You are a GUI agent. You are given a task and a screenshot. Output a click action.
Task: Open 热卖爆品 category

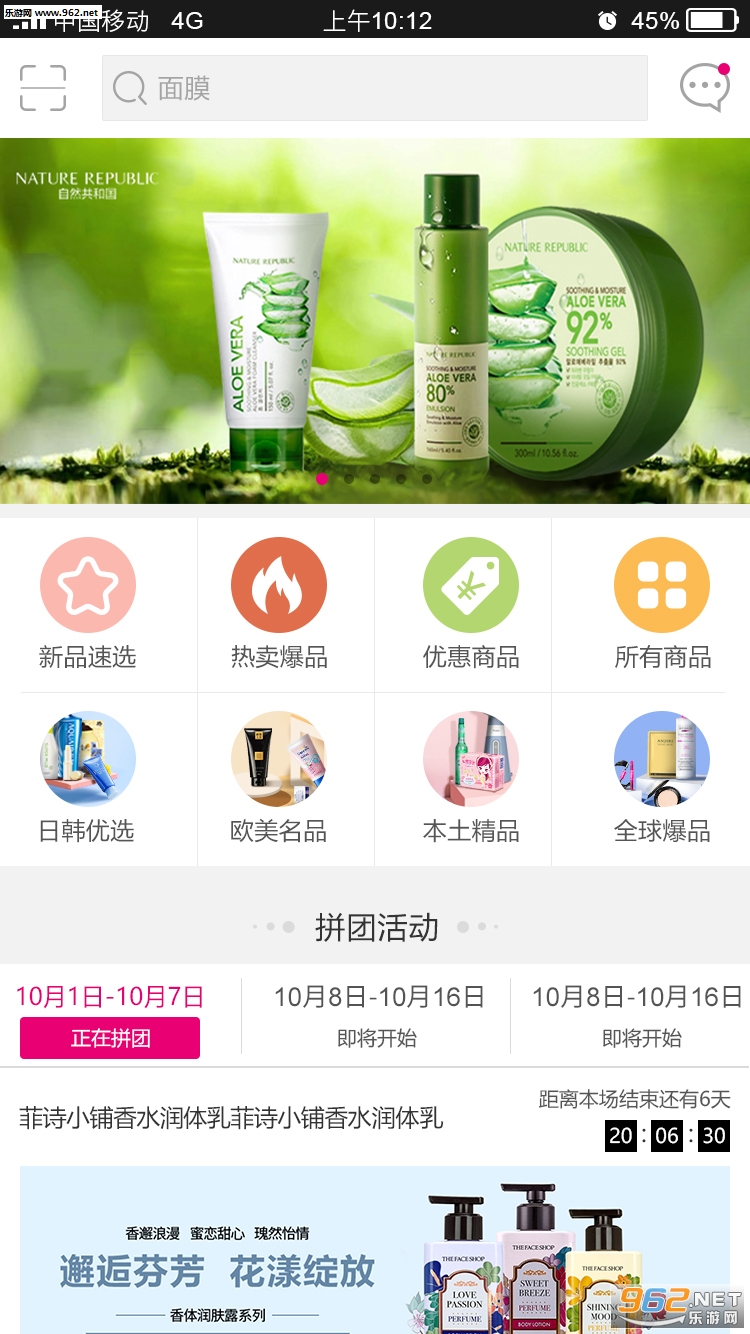(x=279, y=604)
